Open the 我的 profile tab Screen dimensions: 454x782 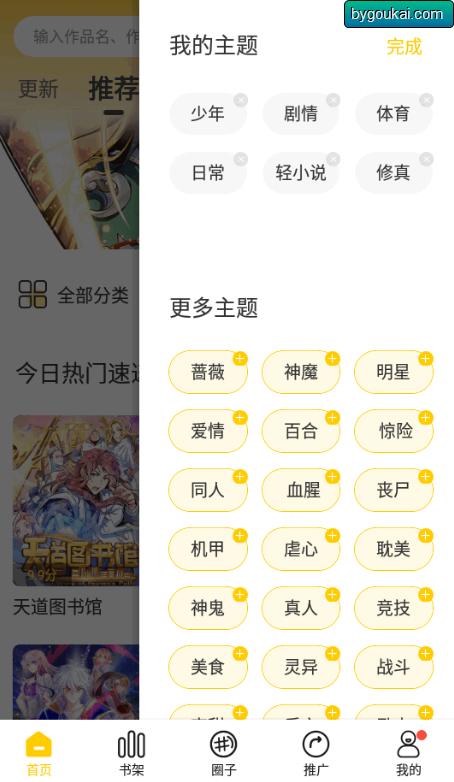coord(409,753)
